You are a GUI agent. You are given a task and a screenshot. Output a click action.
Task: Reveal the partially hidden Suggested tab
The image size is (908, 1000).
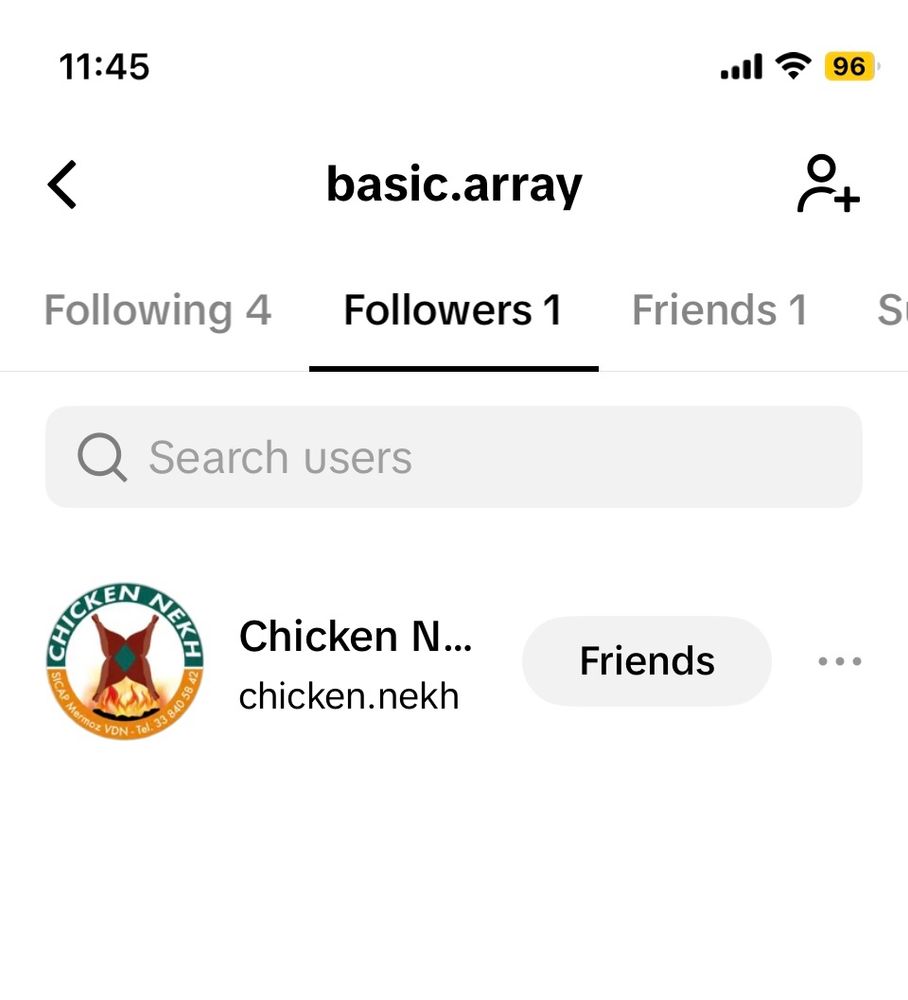(892, 309)
